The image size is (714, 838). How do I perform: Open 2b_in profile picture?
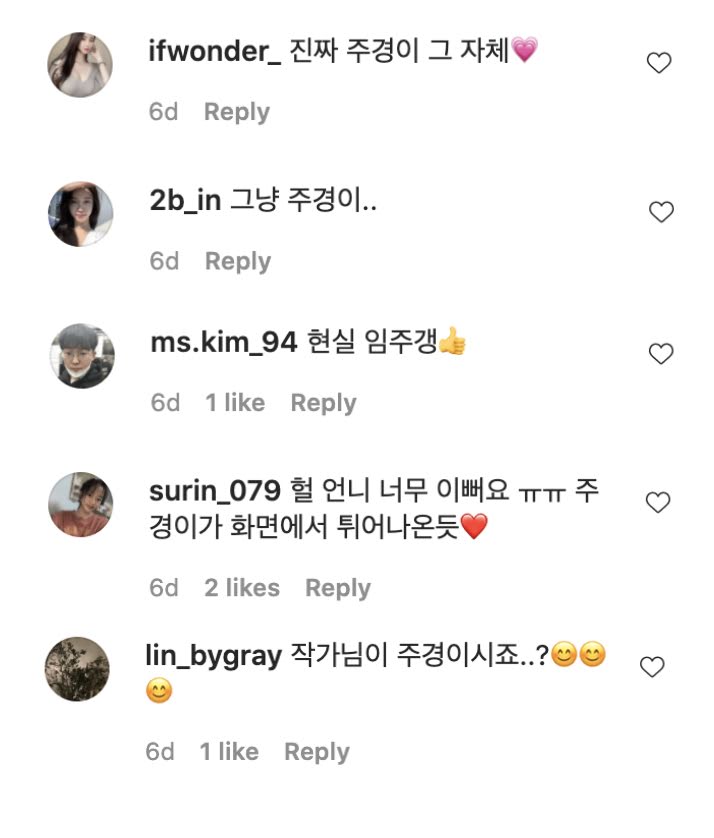click(x=80, y=214)
